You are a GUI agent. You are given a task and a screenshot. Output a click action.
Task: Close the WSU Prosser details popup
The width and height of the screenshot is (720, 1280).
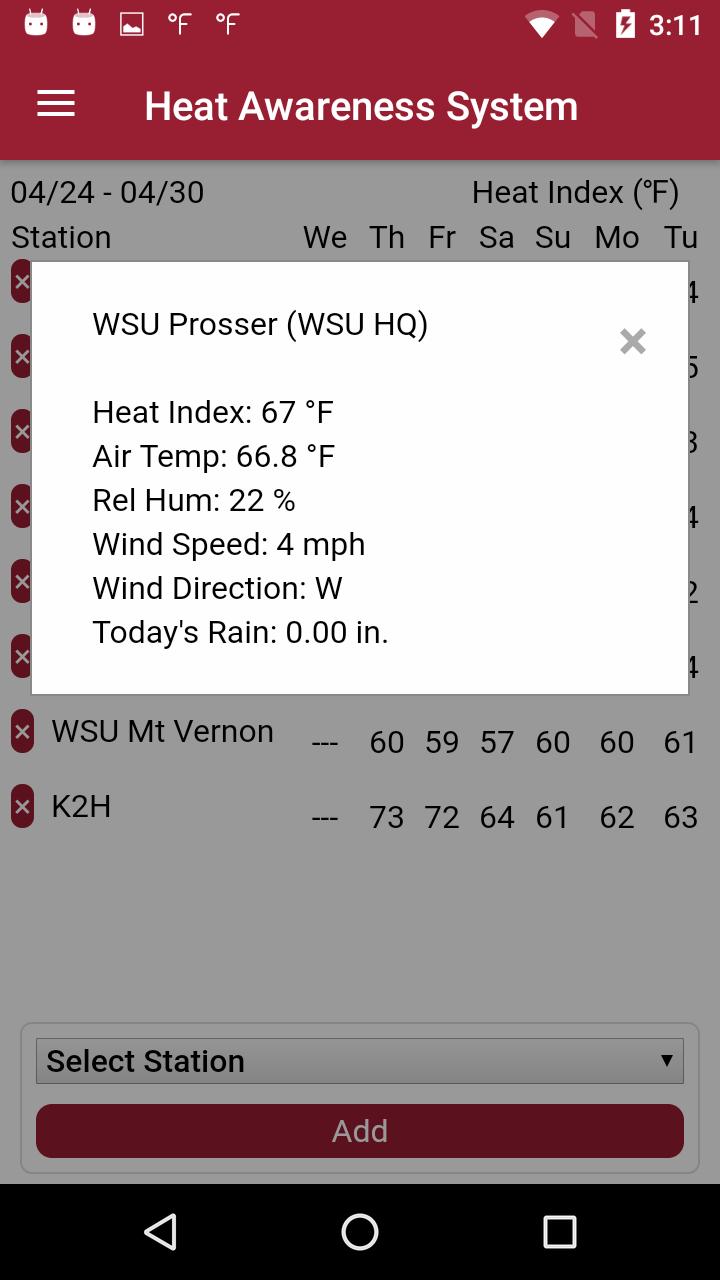point(632,341)
